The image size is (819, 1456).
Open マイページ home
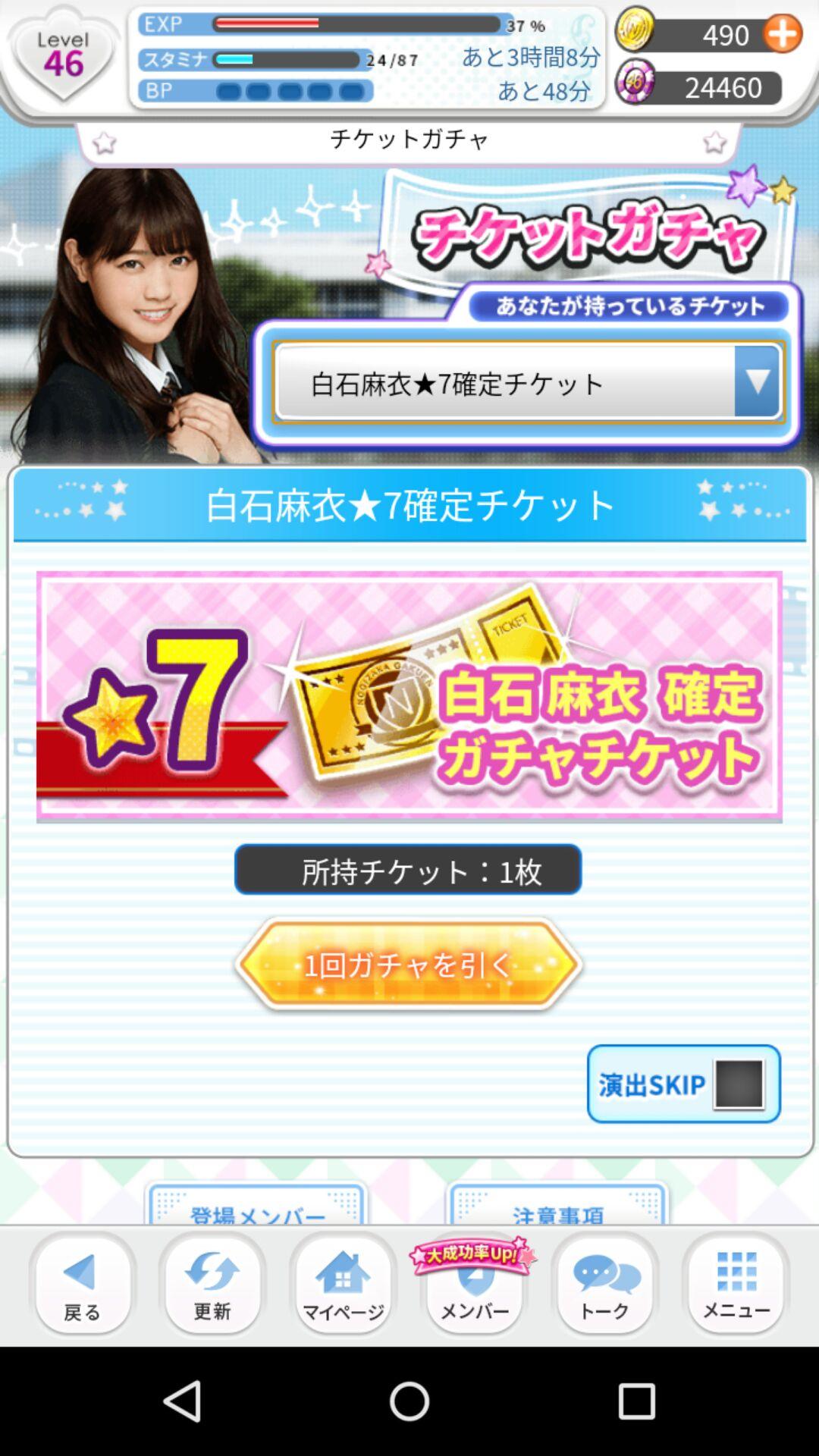[343, 1283]
